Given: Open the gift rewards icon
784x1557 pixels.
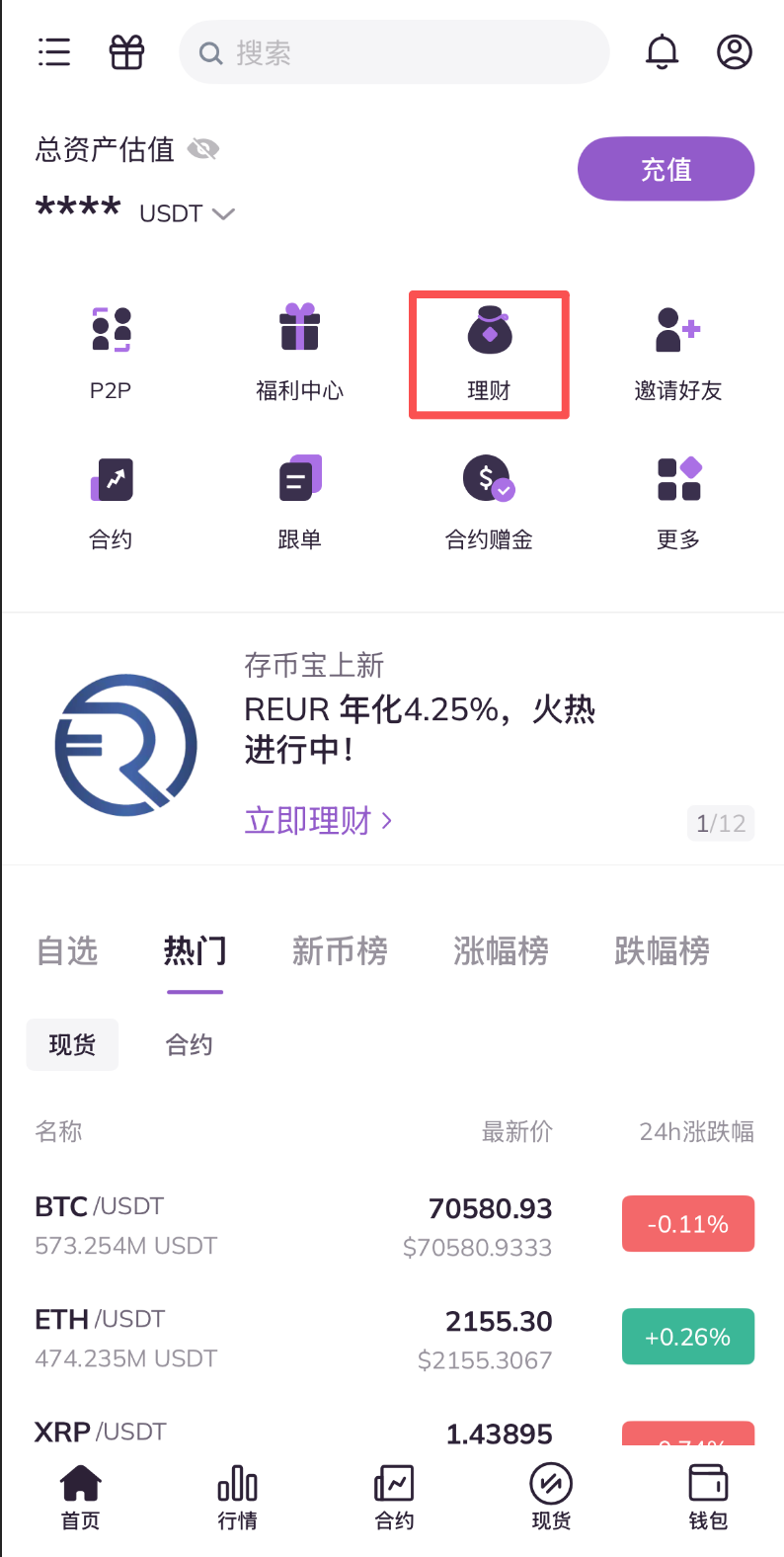Looking at the screenshot, I should 126,51.
